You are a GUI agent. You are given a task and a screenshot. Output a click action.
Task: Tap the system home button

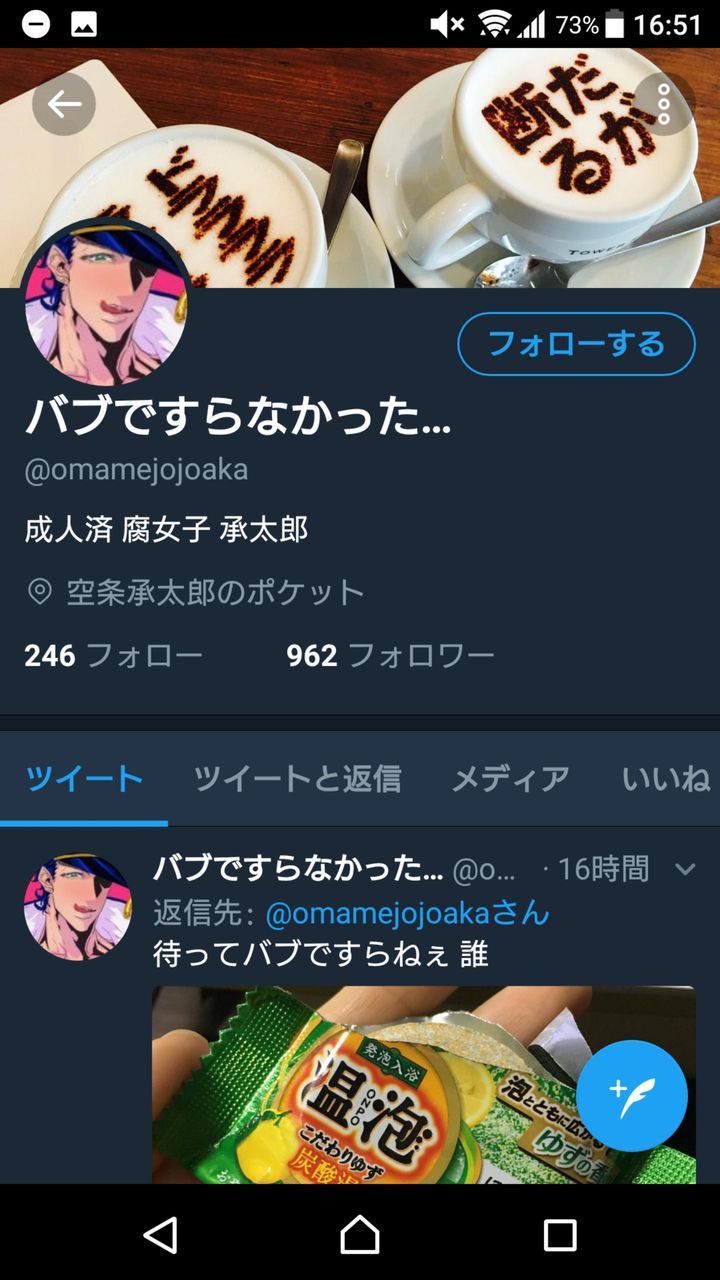pyautogui.click(x=360, y=1234)
